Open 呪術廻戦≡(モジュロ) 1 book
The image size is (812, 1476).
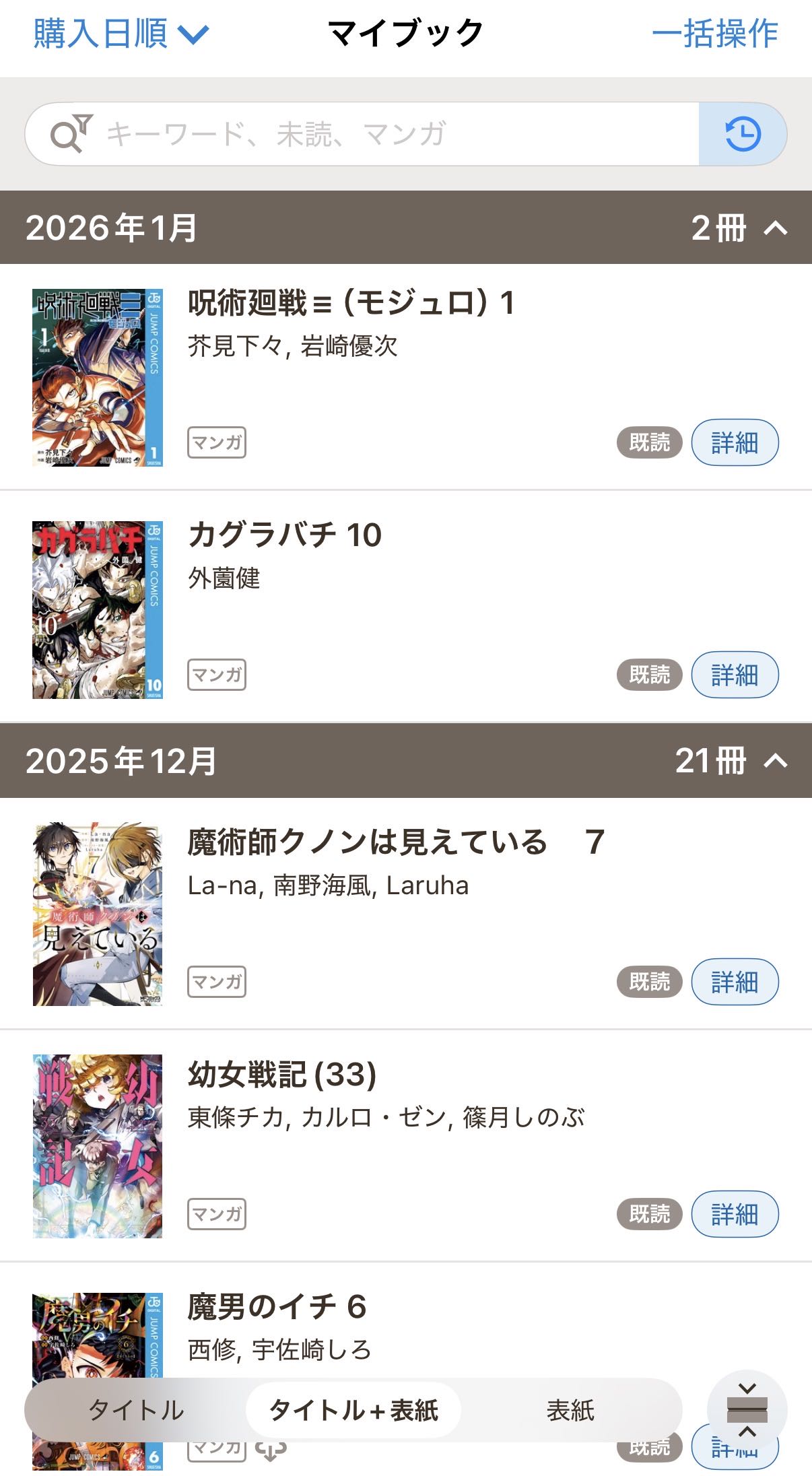98,378
